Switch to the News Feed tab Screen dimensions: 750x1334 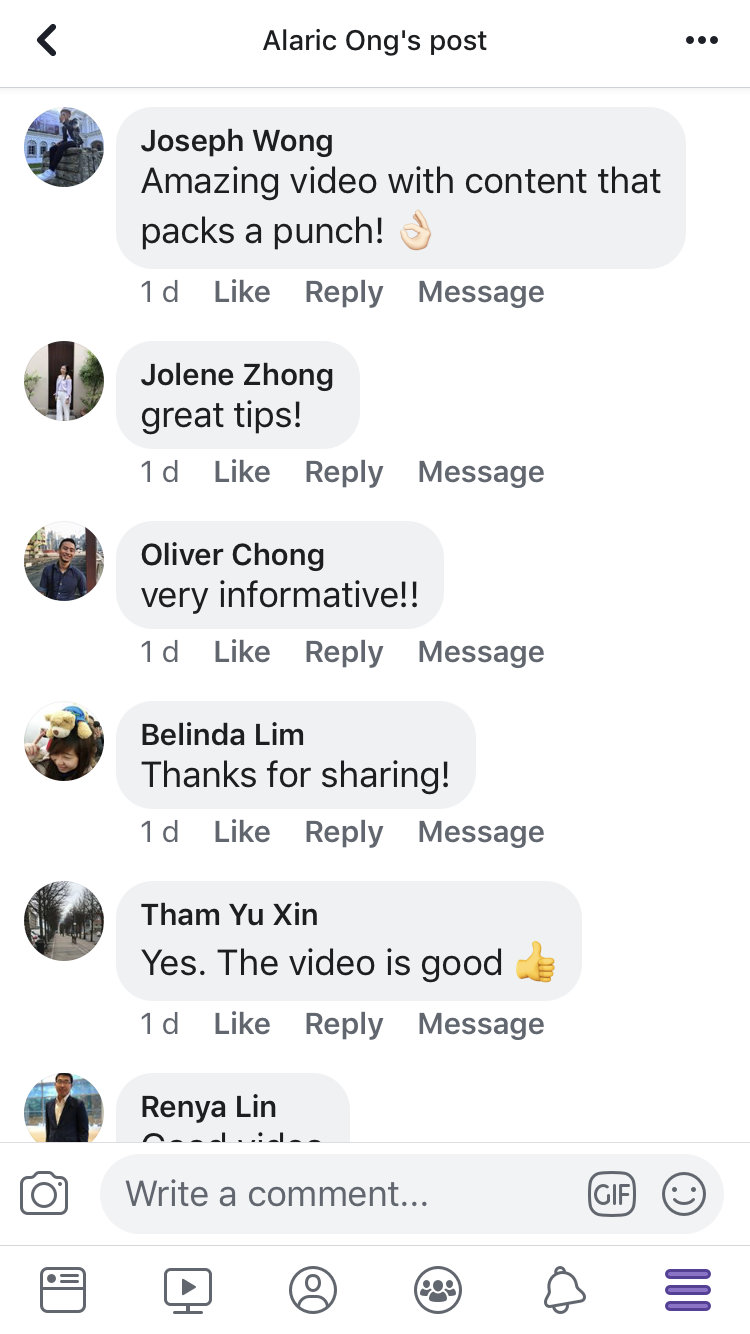63,1289
